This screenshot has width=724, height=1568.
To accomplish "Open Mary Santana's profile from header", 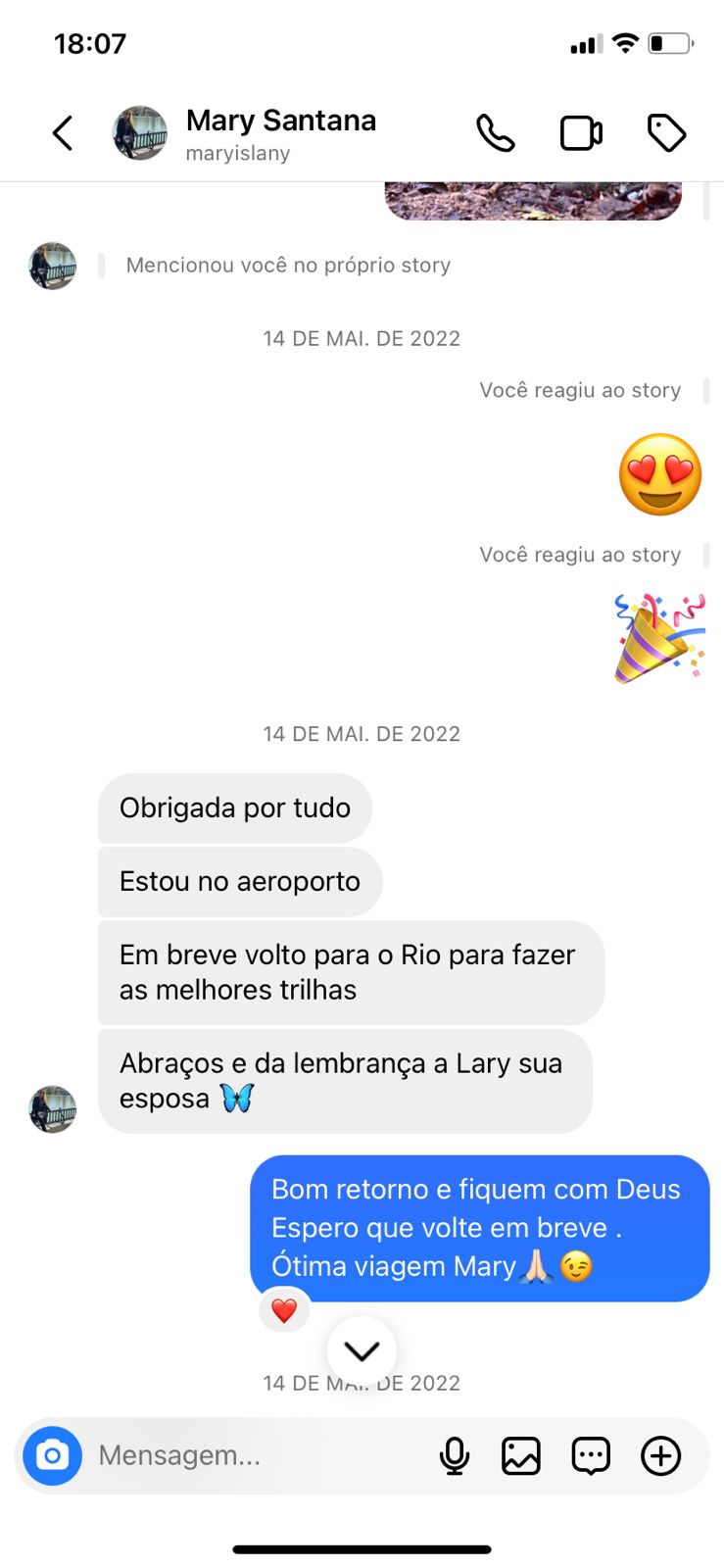I will point(280,133).
